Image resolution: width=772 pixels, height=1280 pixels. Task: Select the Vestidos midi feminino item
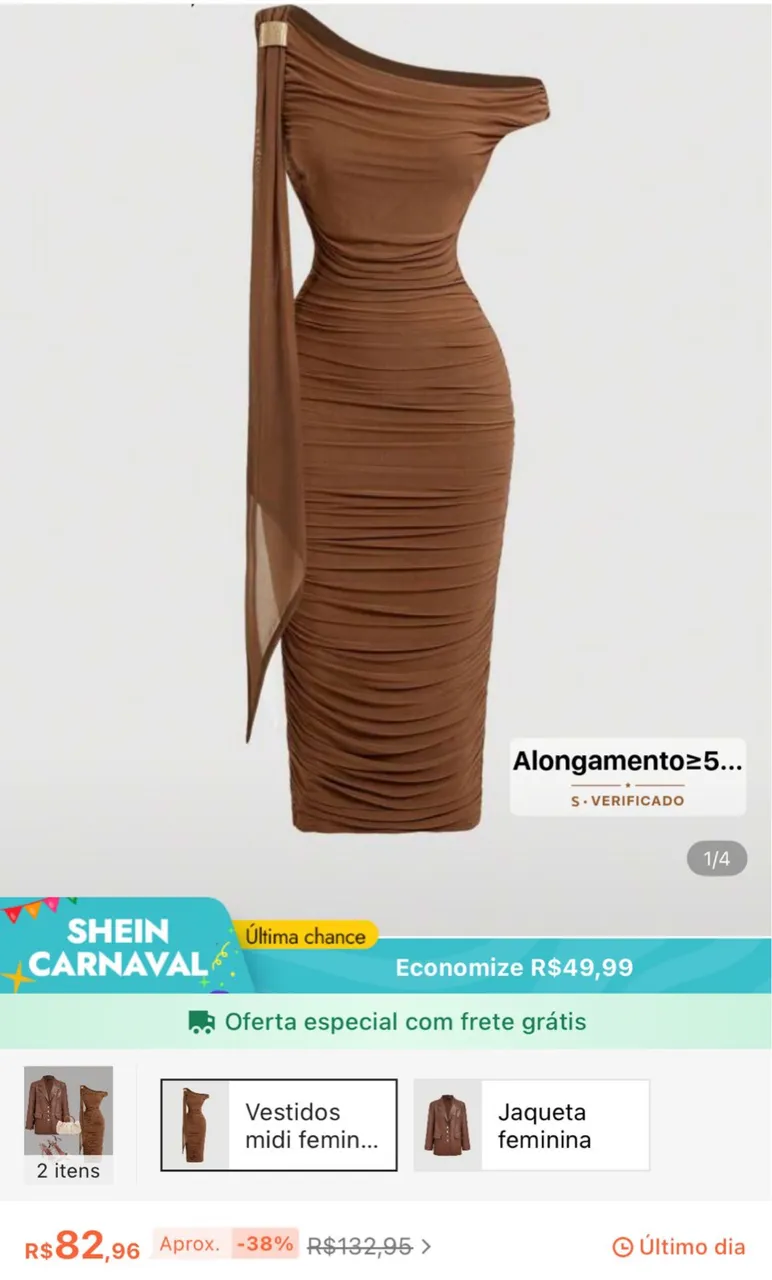(x=279, y=1125)
